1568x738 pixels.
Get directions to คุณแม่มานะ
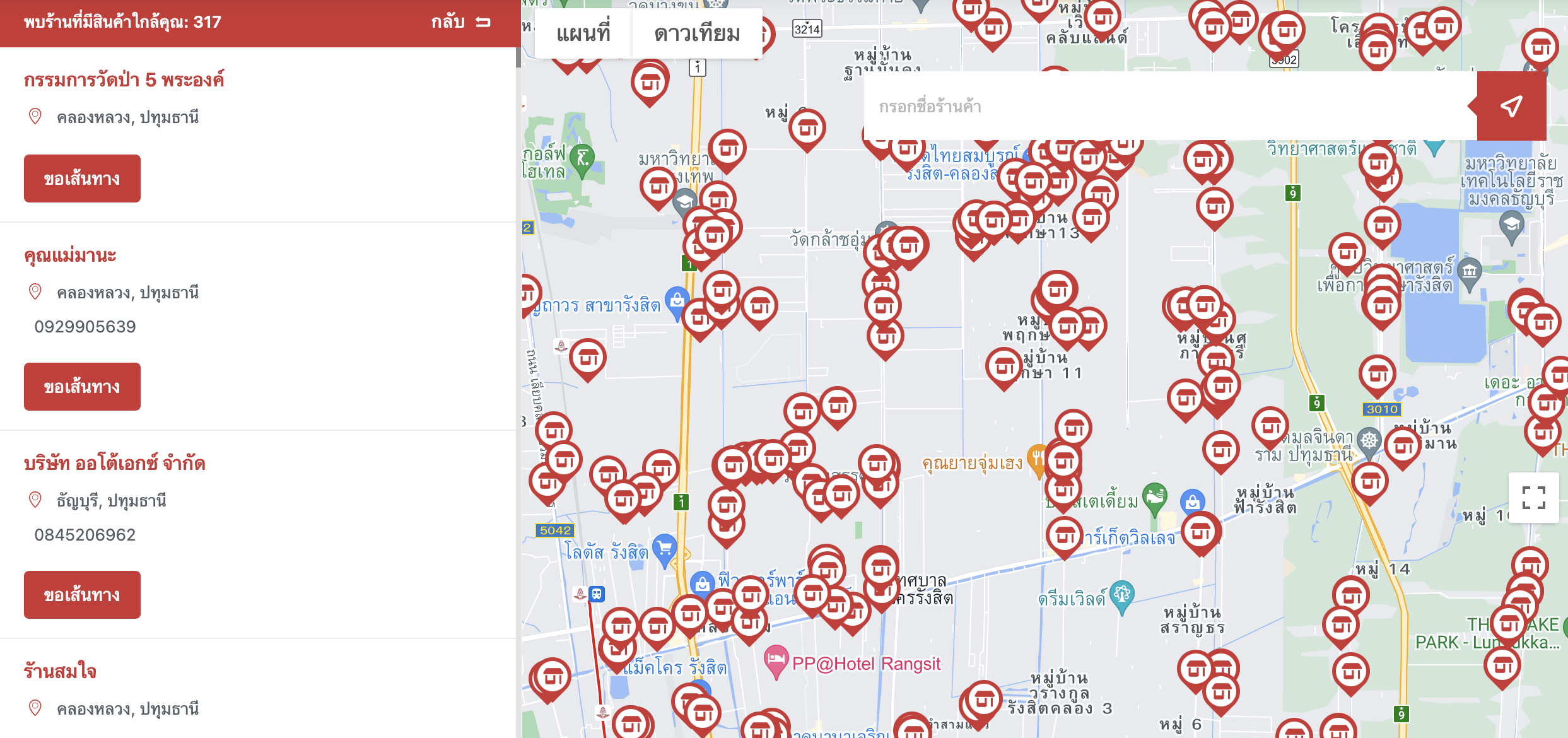[82, 387]
